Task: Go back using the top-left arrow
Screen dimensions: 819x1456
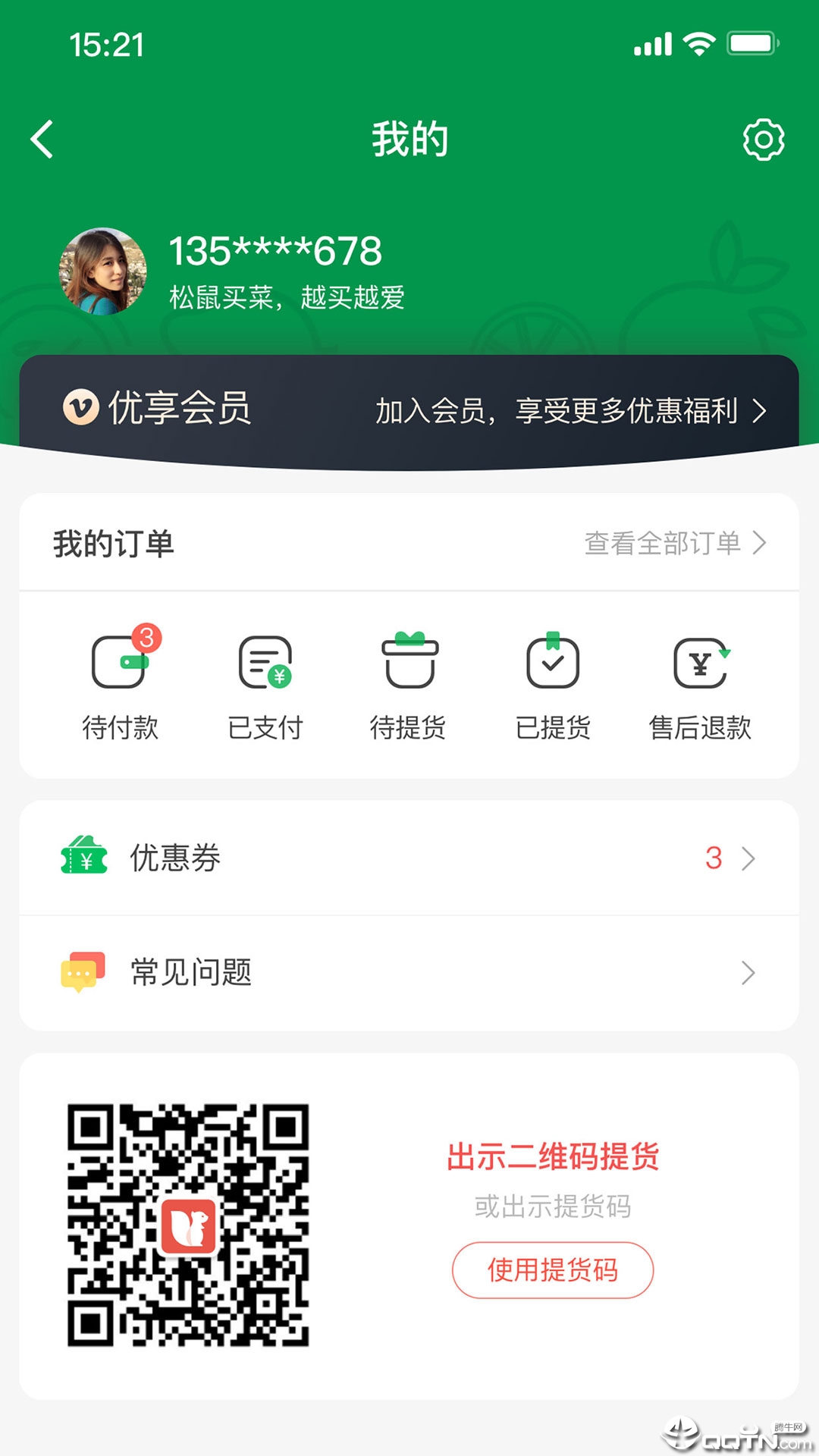Action: coord(42,140)
